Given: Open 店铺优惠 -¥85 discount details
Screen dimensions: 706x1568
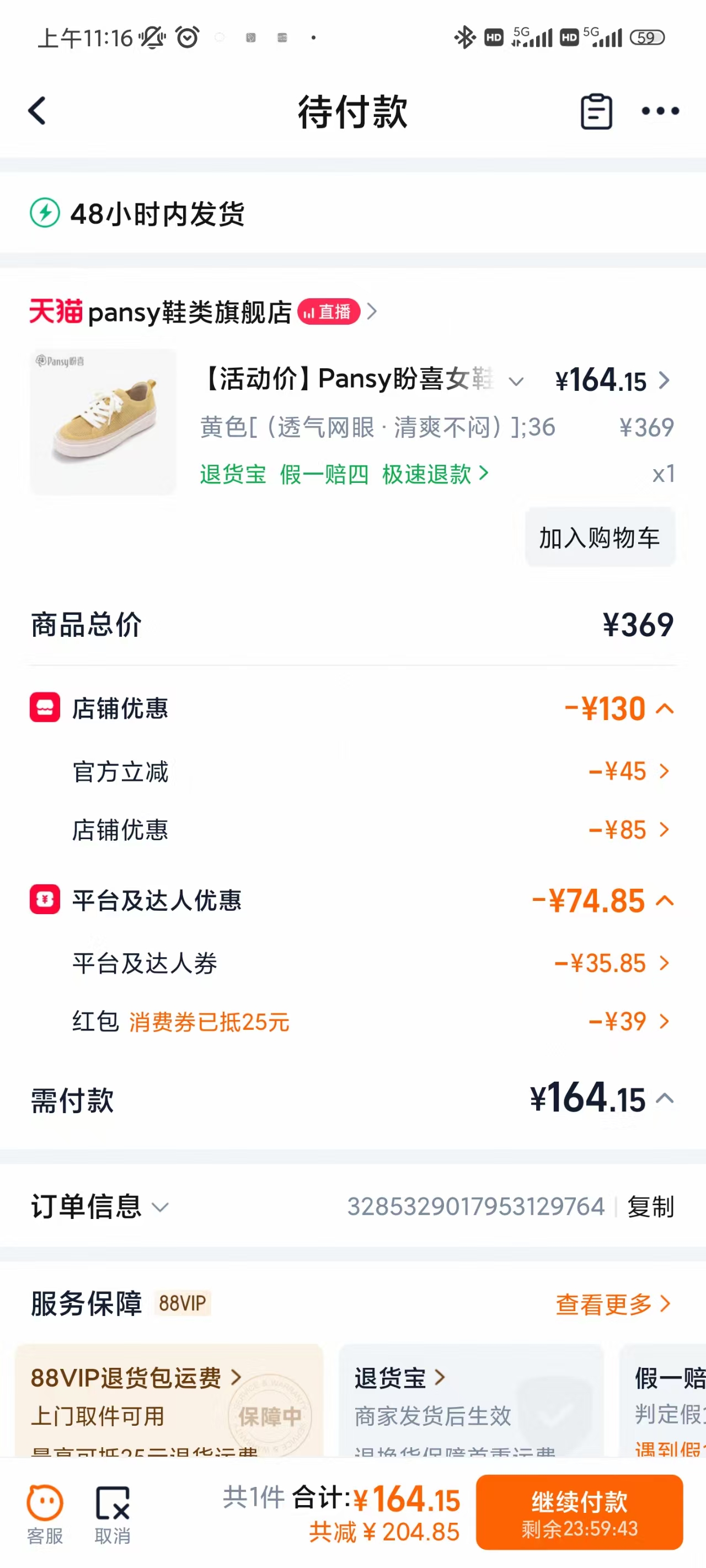Looking at the screenshot, I should pos(352,830).
